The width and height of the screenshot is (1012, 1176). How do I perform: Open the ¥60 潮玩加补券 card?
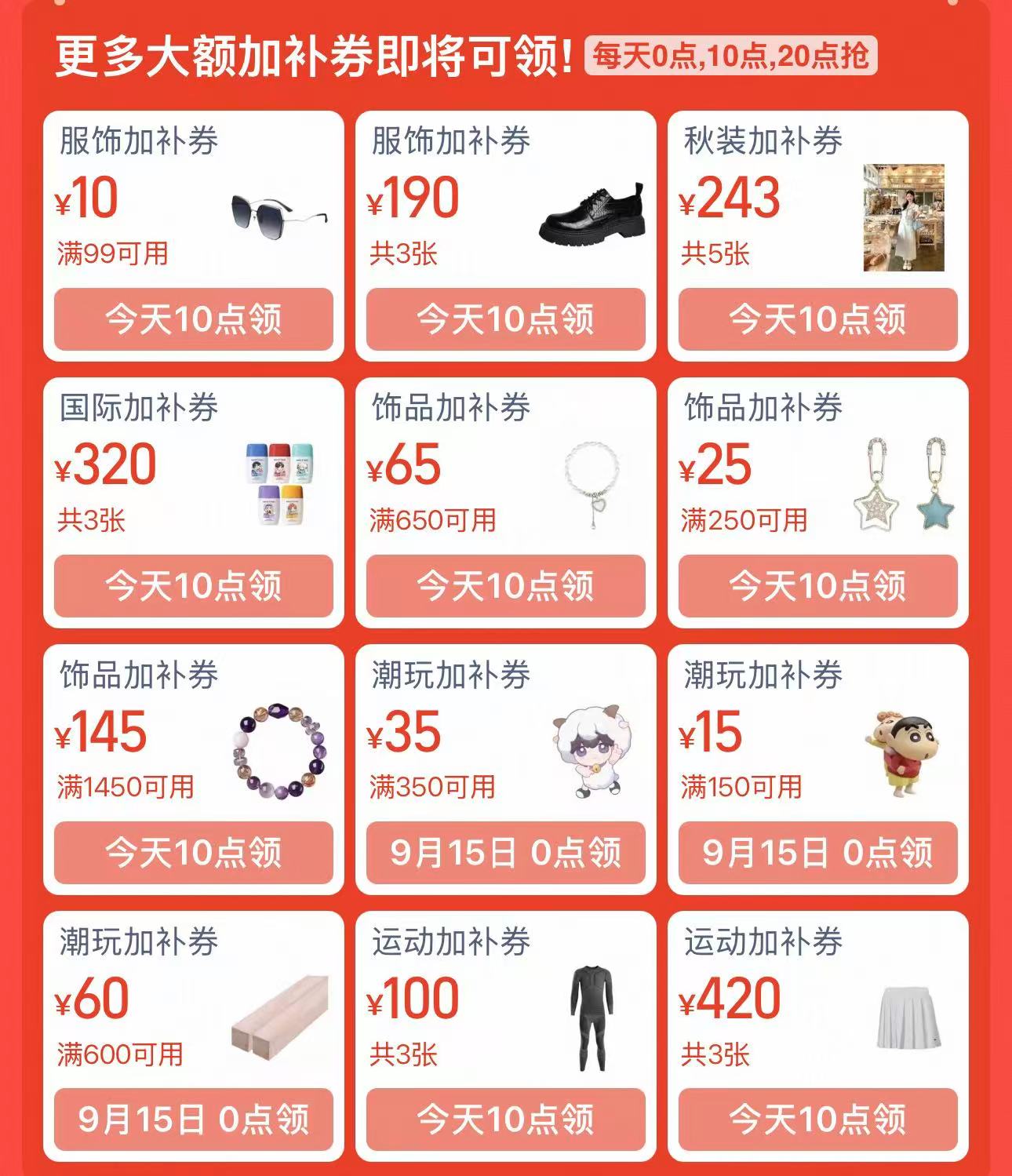[x=193, y=1036]
